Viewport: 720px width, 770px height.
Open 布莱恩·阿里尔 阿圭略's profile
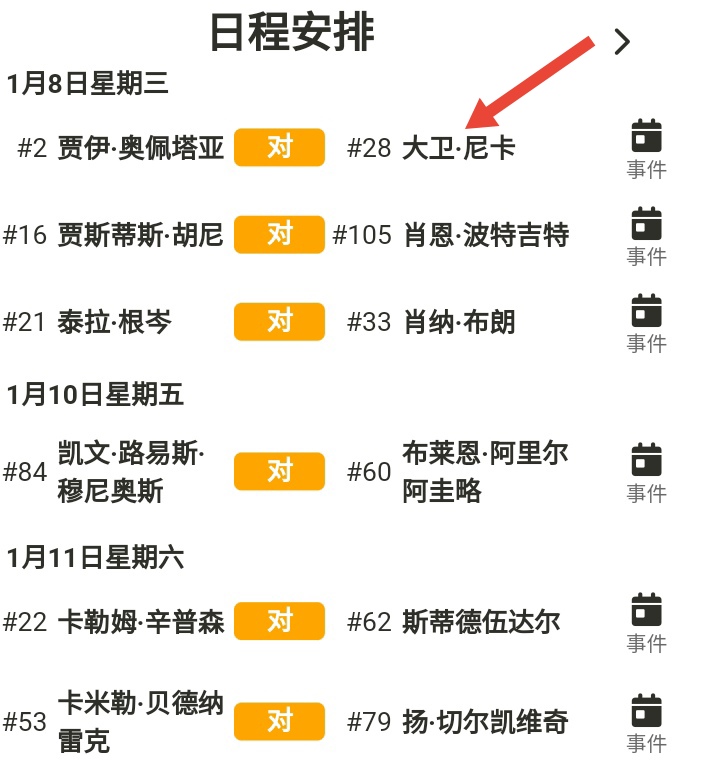pyautogui.click(x=485, y=472)
